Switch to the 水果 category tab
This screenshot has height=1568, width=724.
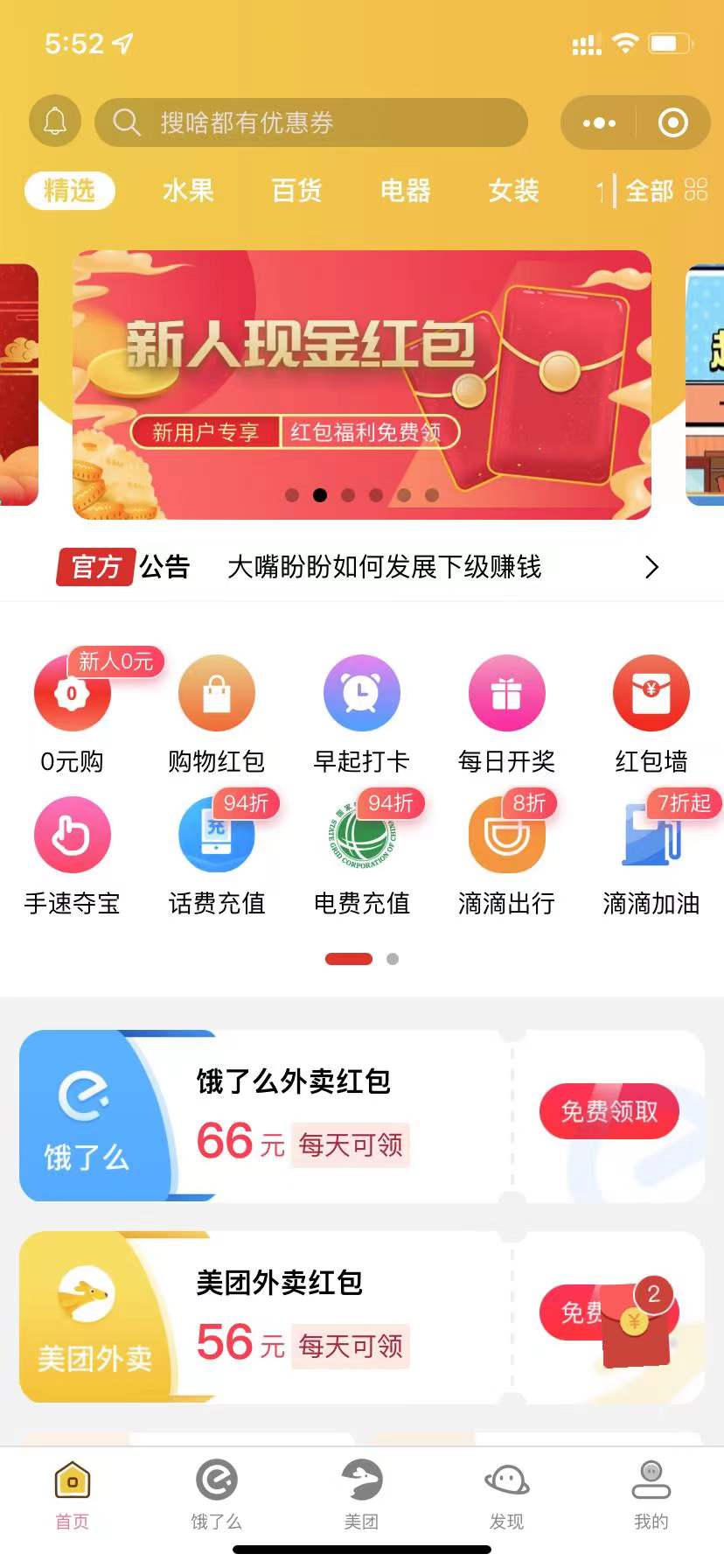pyautogui.click(x=187, y=192)
